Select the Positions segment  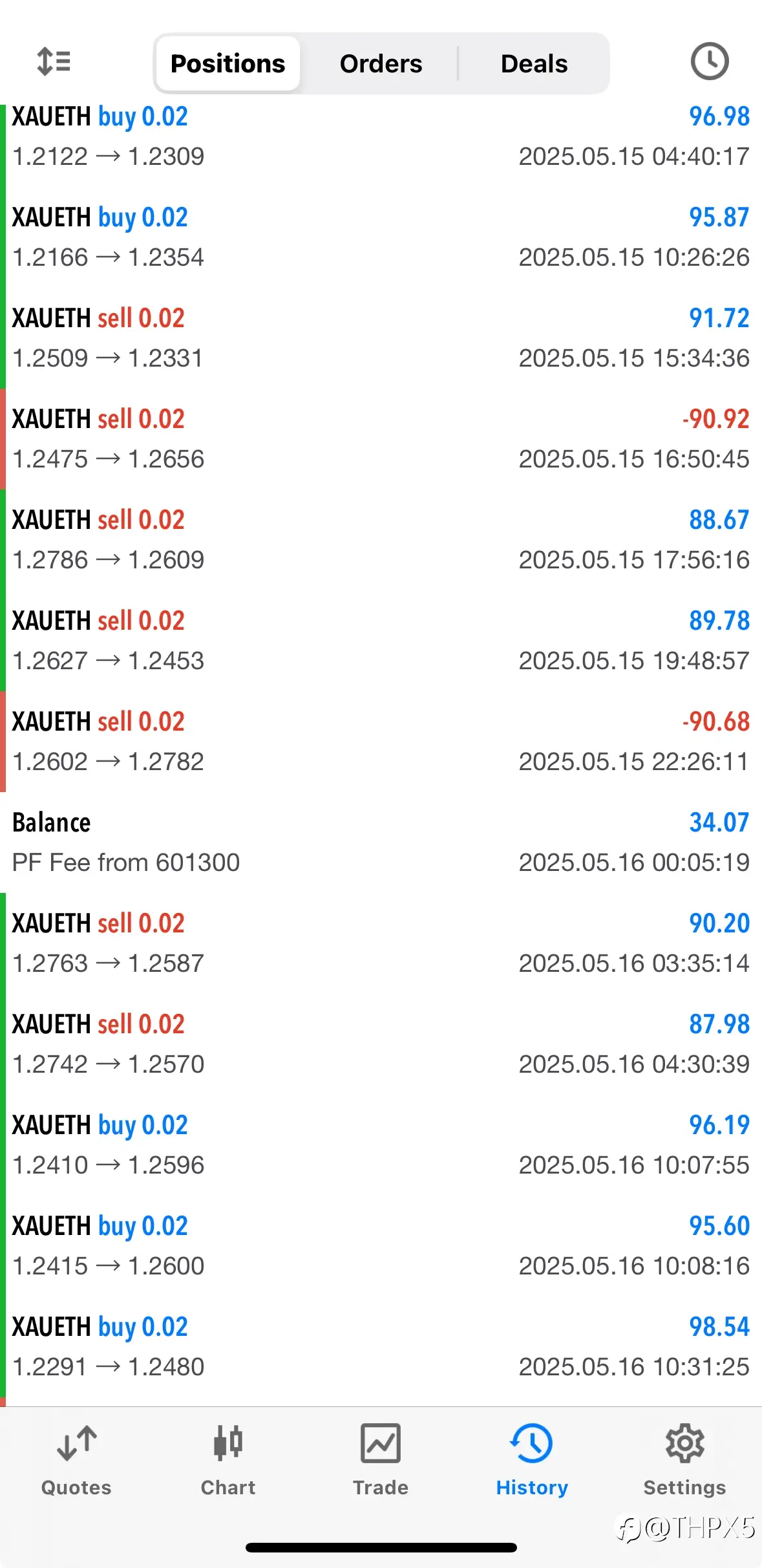pos(228,63)
